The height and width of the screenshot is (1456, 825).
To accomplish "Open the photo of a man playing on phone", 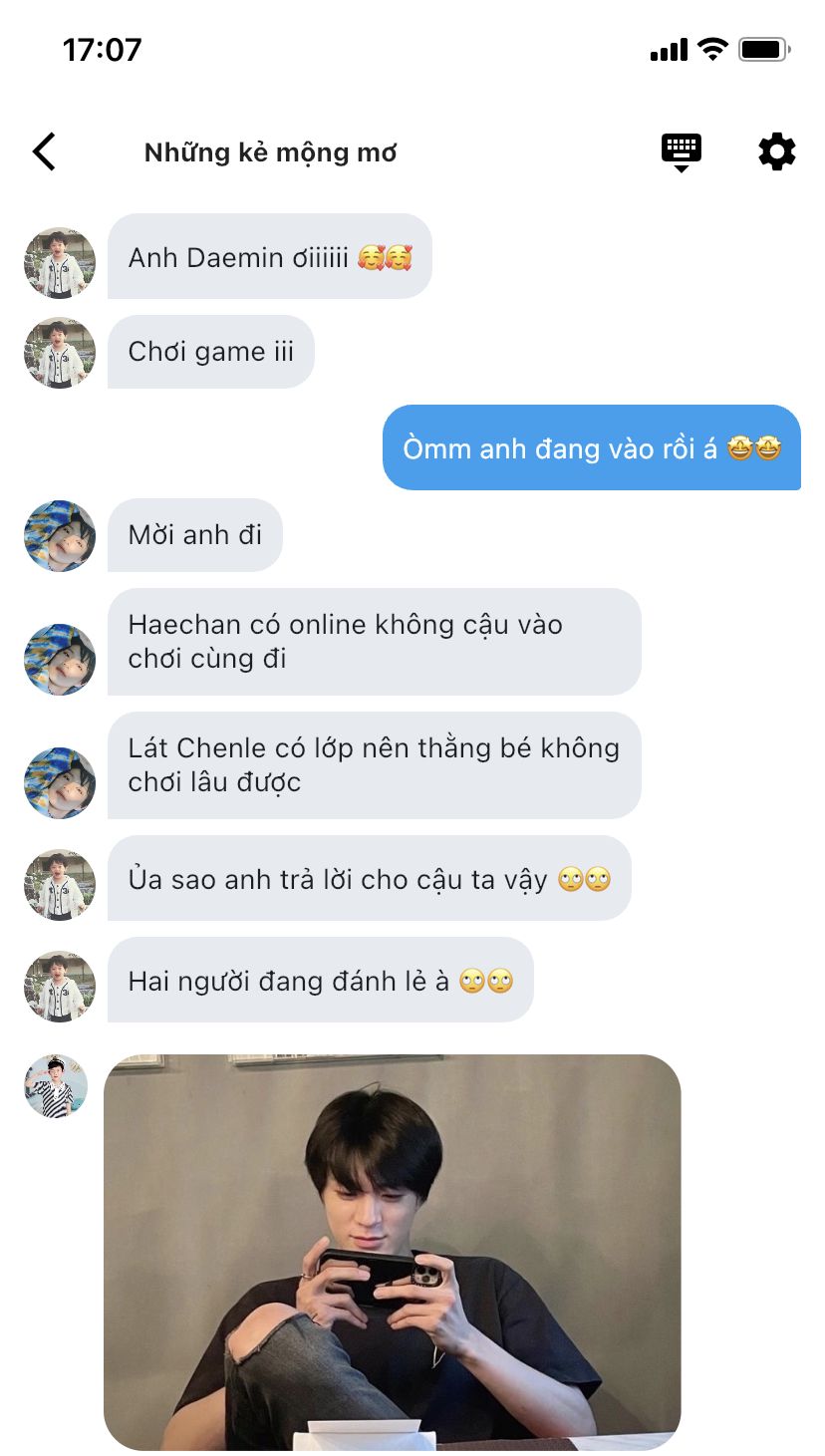I will click(392, 1252).
